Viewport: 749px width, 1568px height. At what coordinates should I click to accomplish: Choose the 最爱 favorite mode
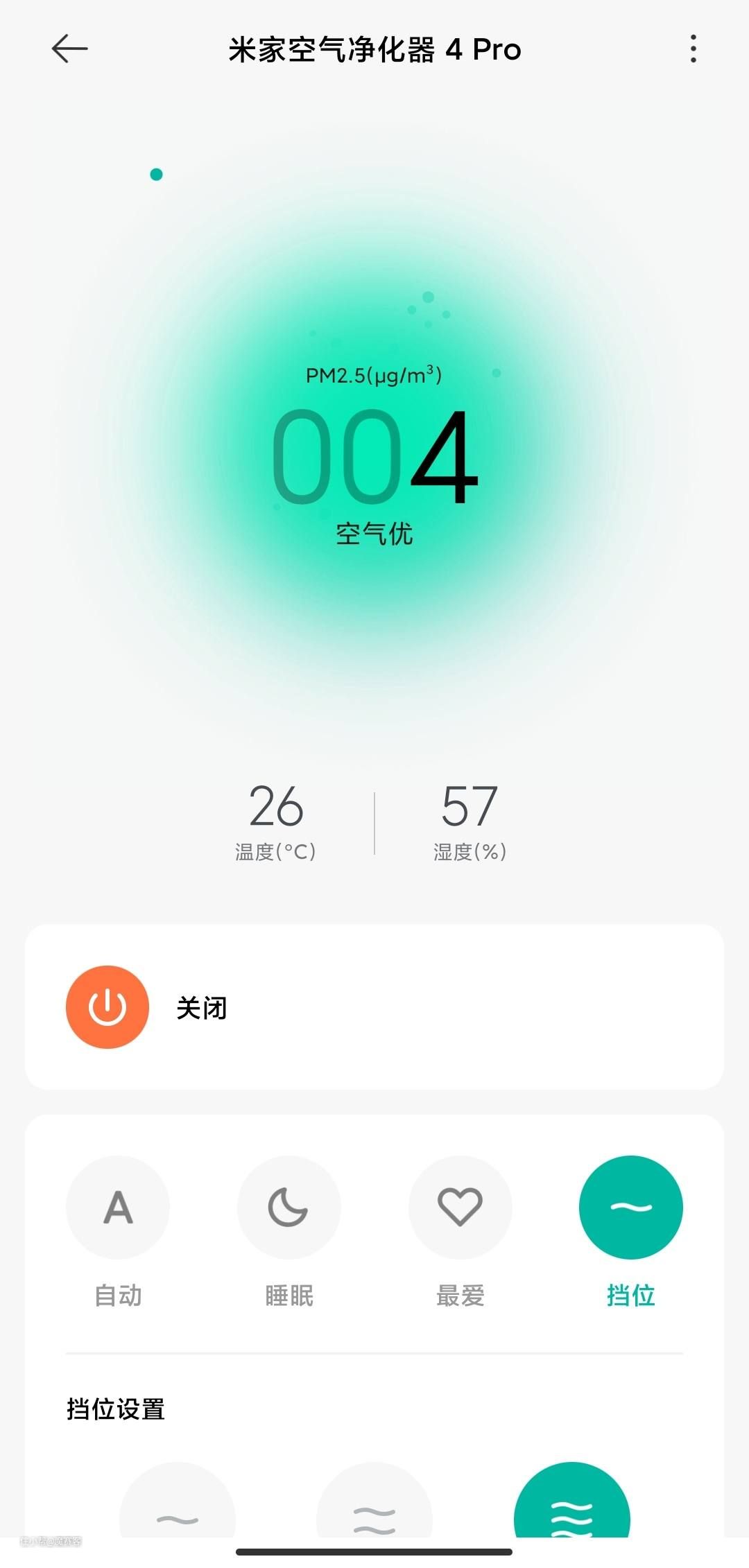(460, 1208)
